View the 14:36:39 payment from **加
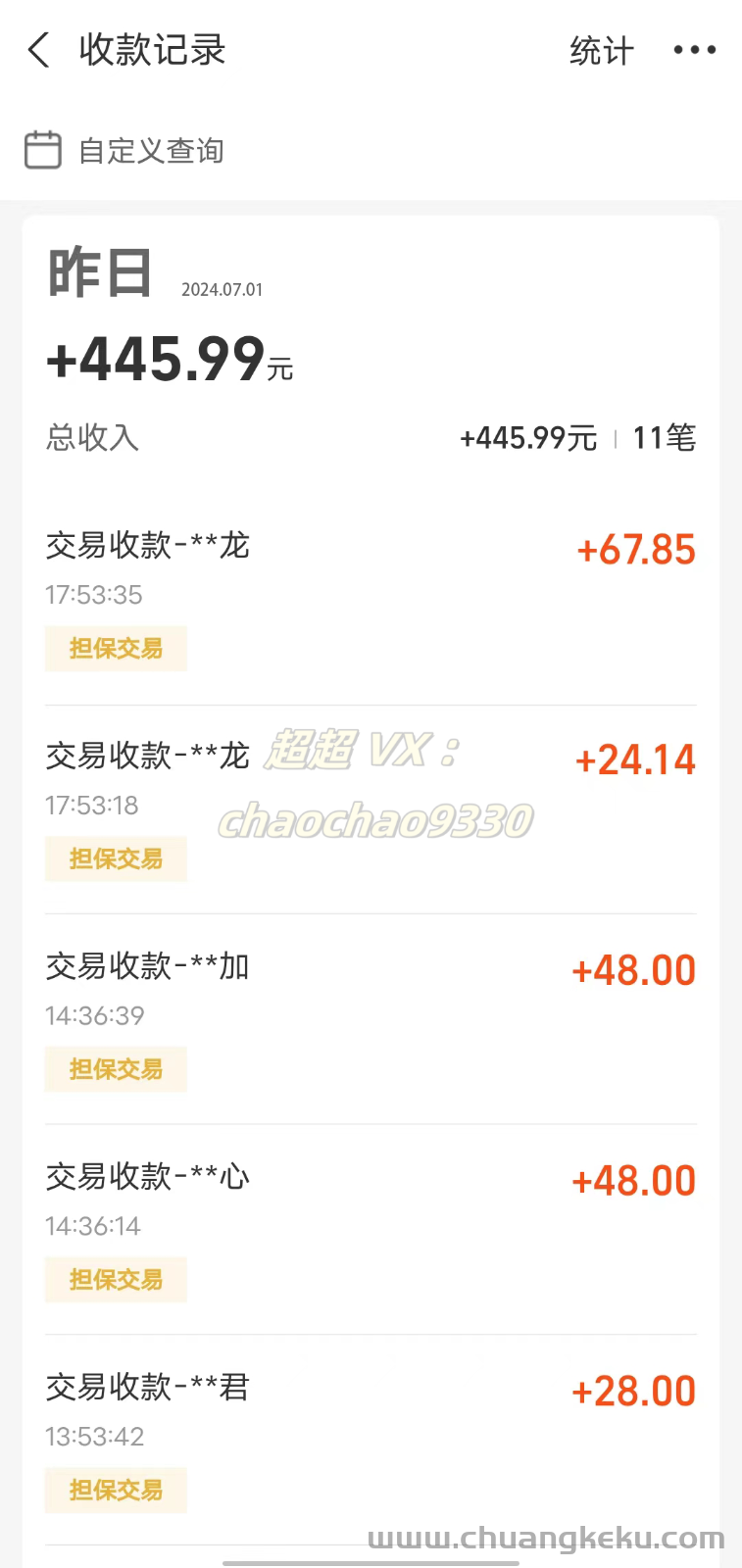 pyautogui.click(x=371, y=1019)
